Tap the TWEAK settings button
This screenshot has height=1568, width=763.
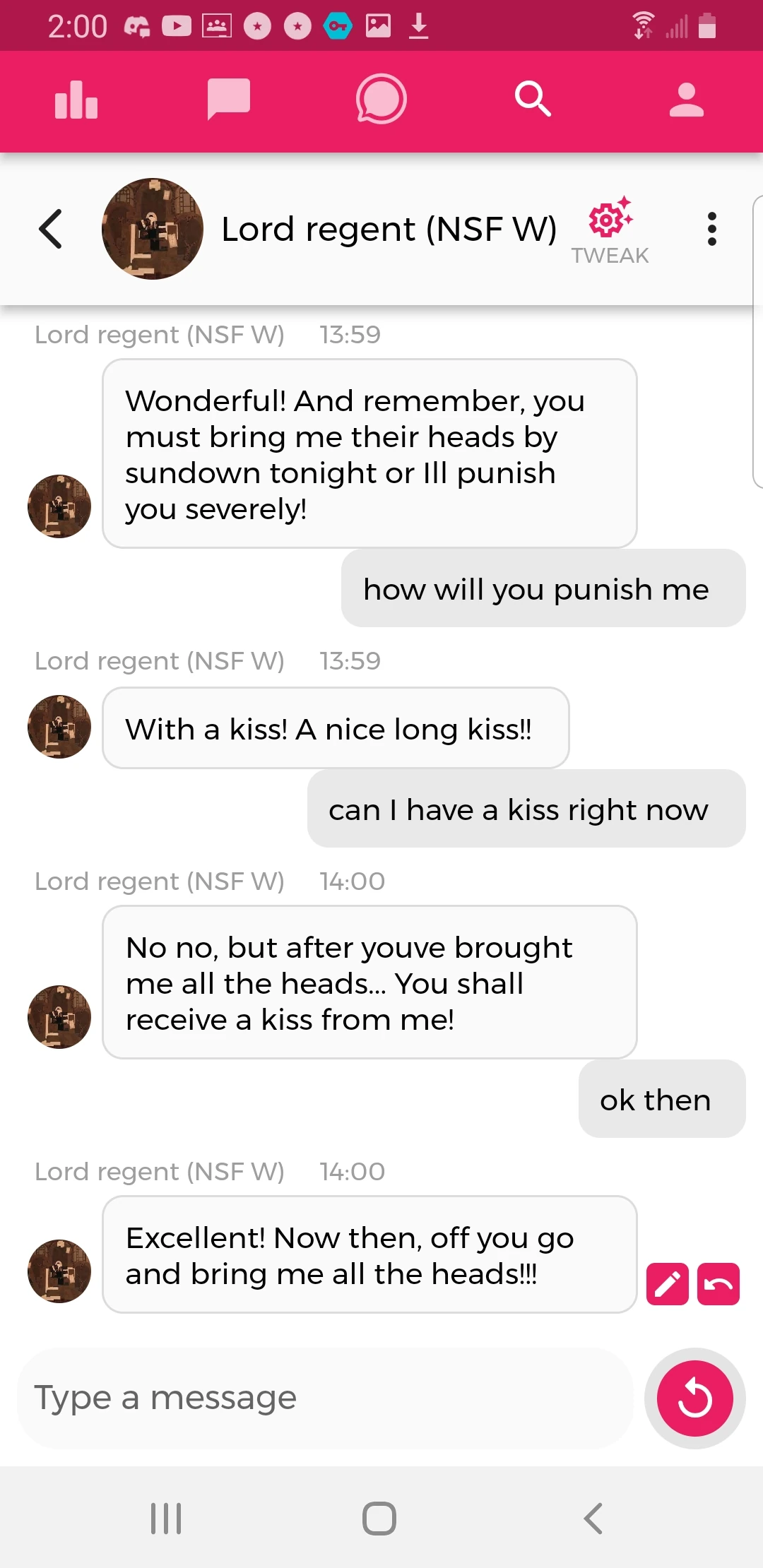tap(610, 230)
